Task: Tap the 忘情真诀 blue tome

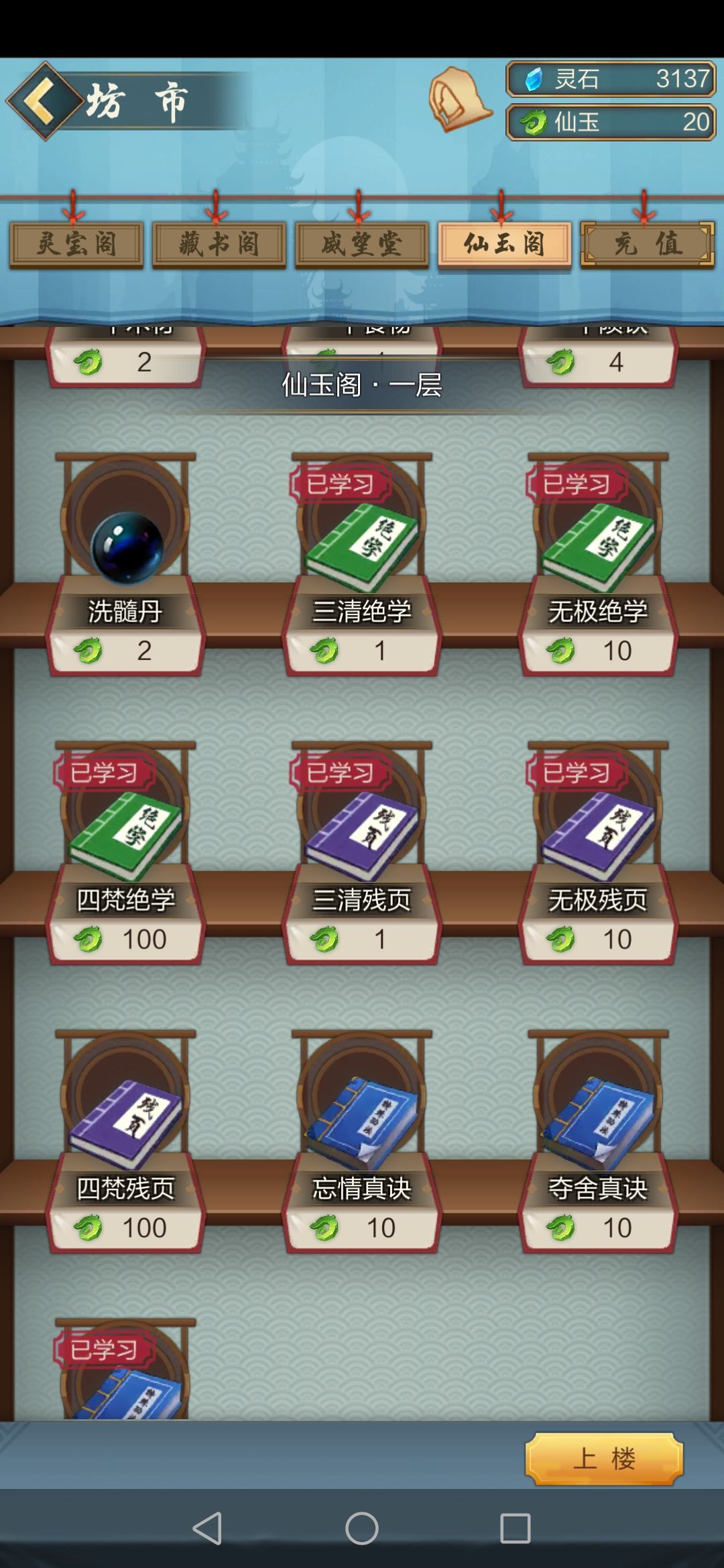Action: coord(362,1119)
